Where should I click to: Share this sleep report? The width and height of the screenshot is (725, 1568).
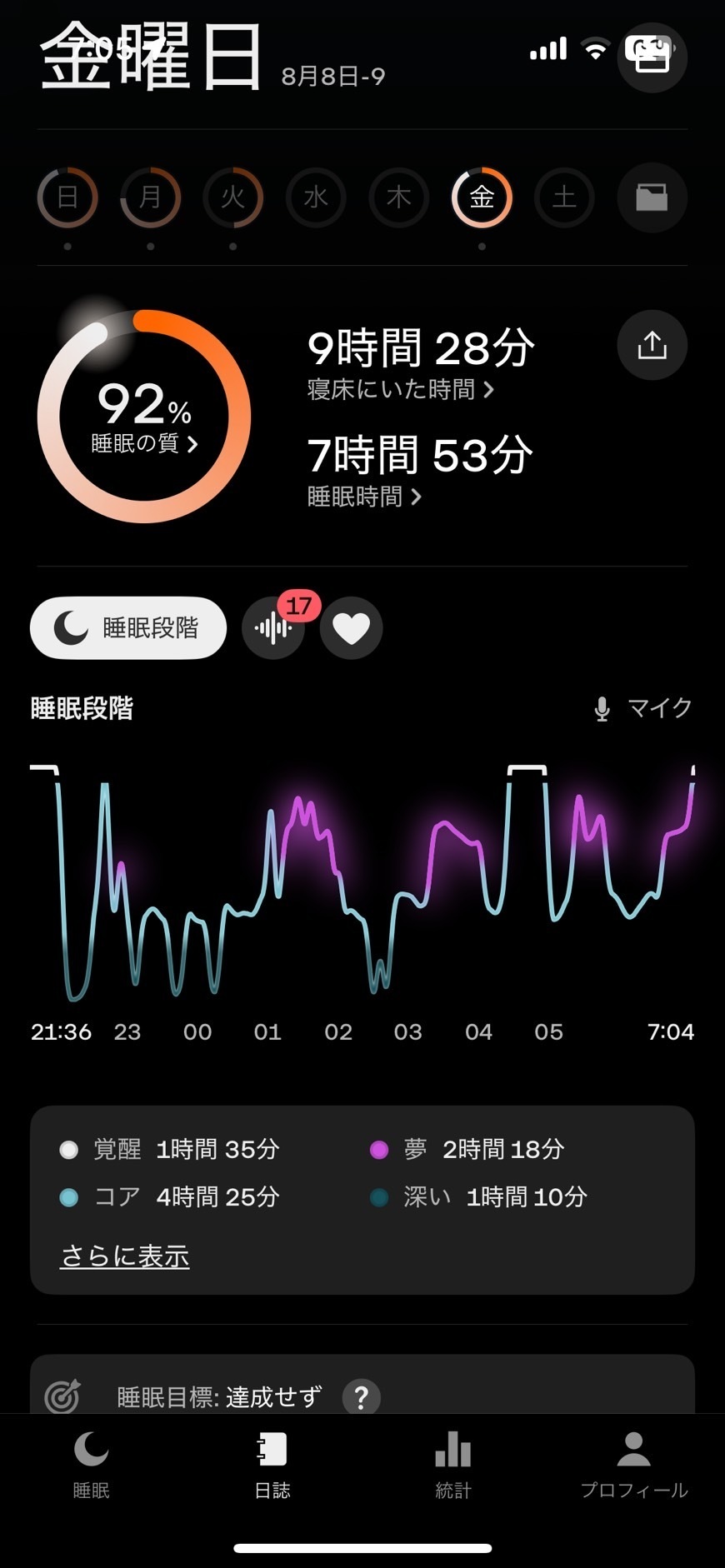point(652,345)
